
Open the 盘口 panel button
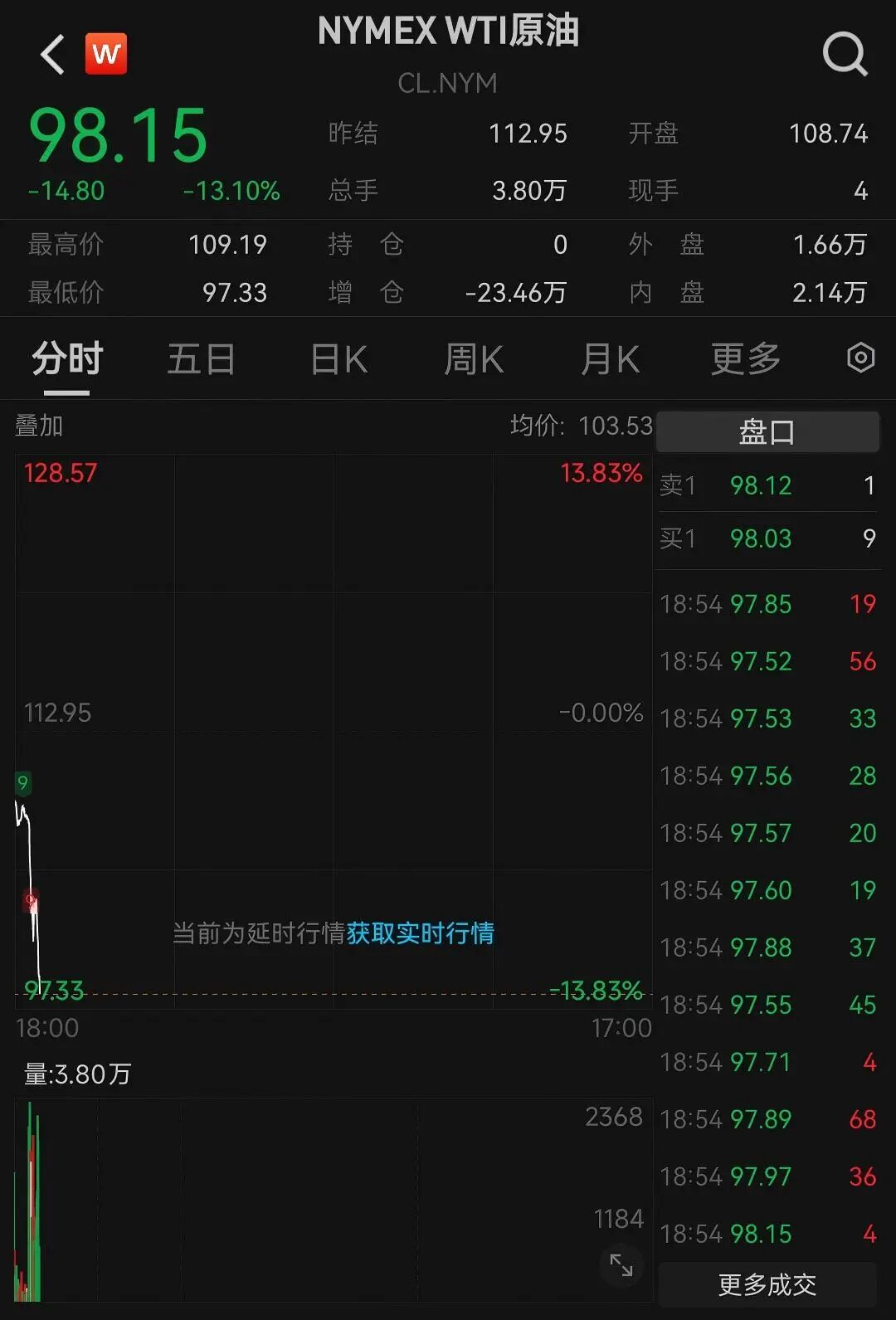[767, 431]
